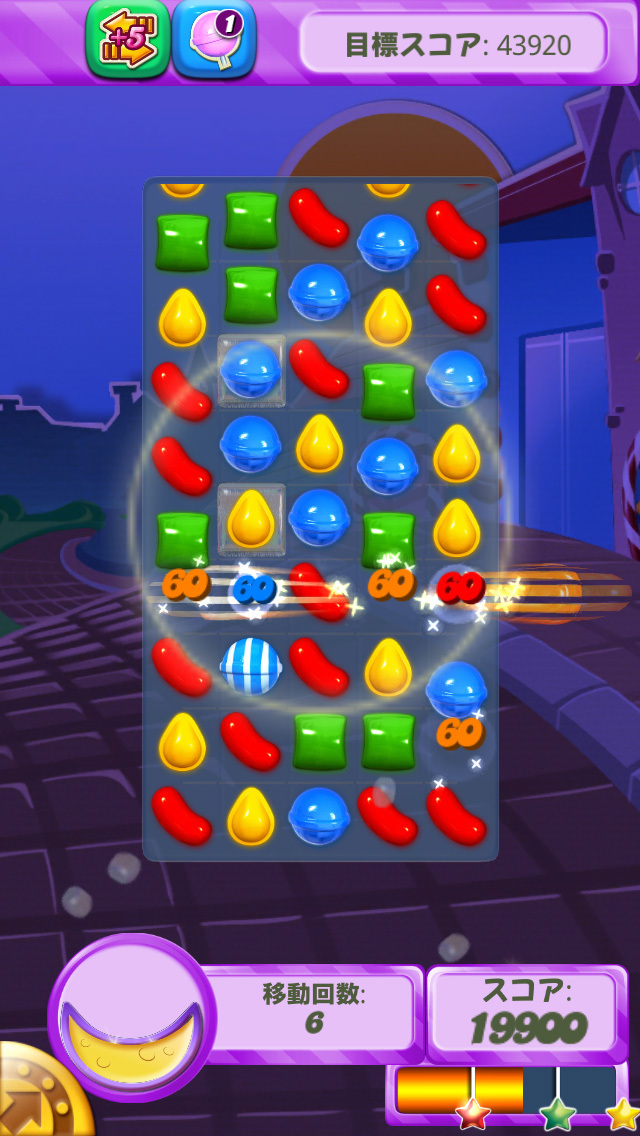Select the blue striped candy

click(x=250, y=666)
